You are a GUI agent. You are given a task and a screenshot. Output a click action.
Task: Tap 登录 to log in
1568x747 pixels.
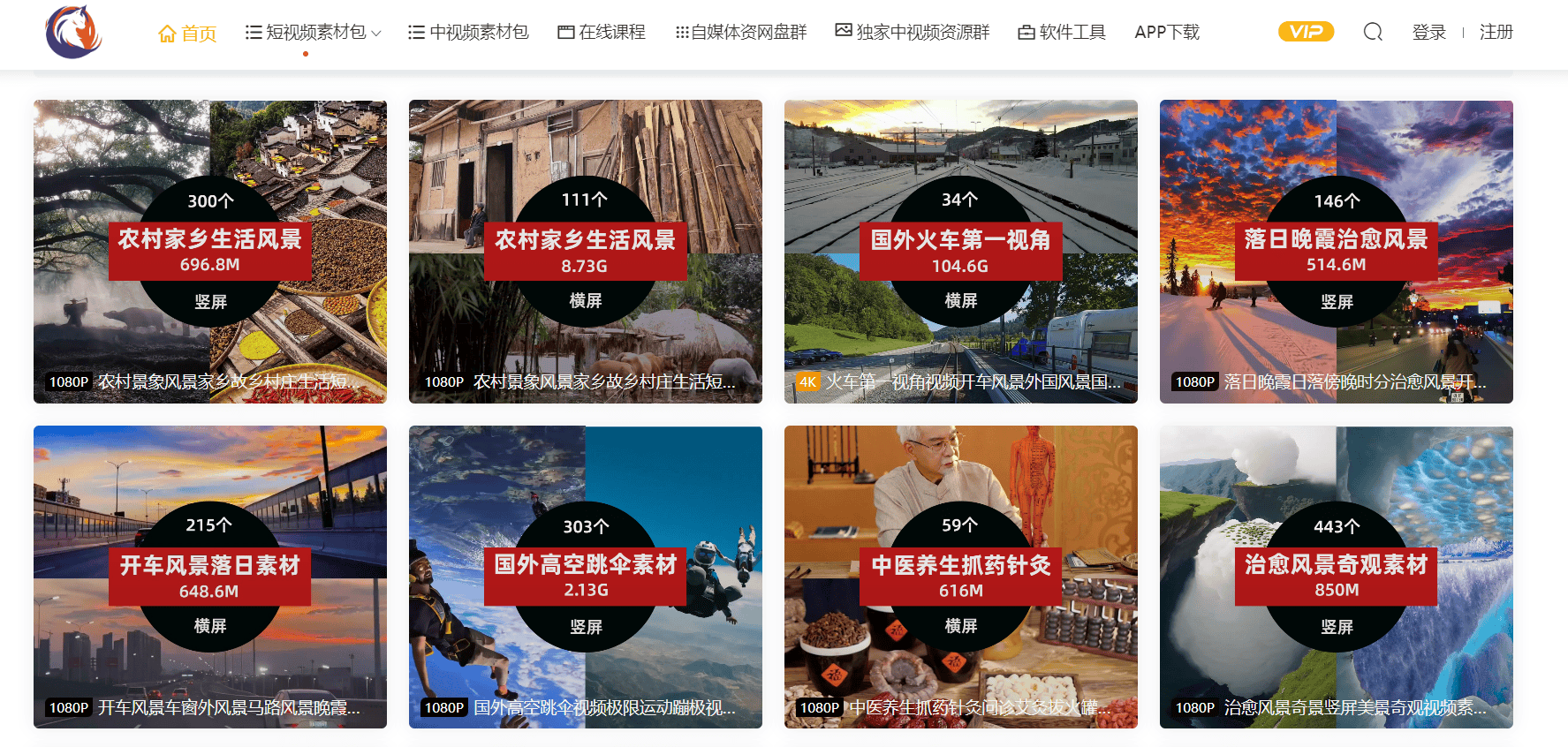point(1428,33)
